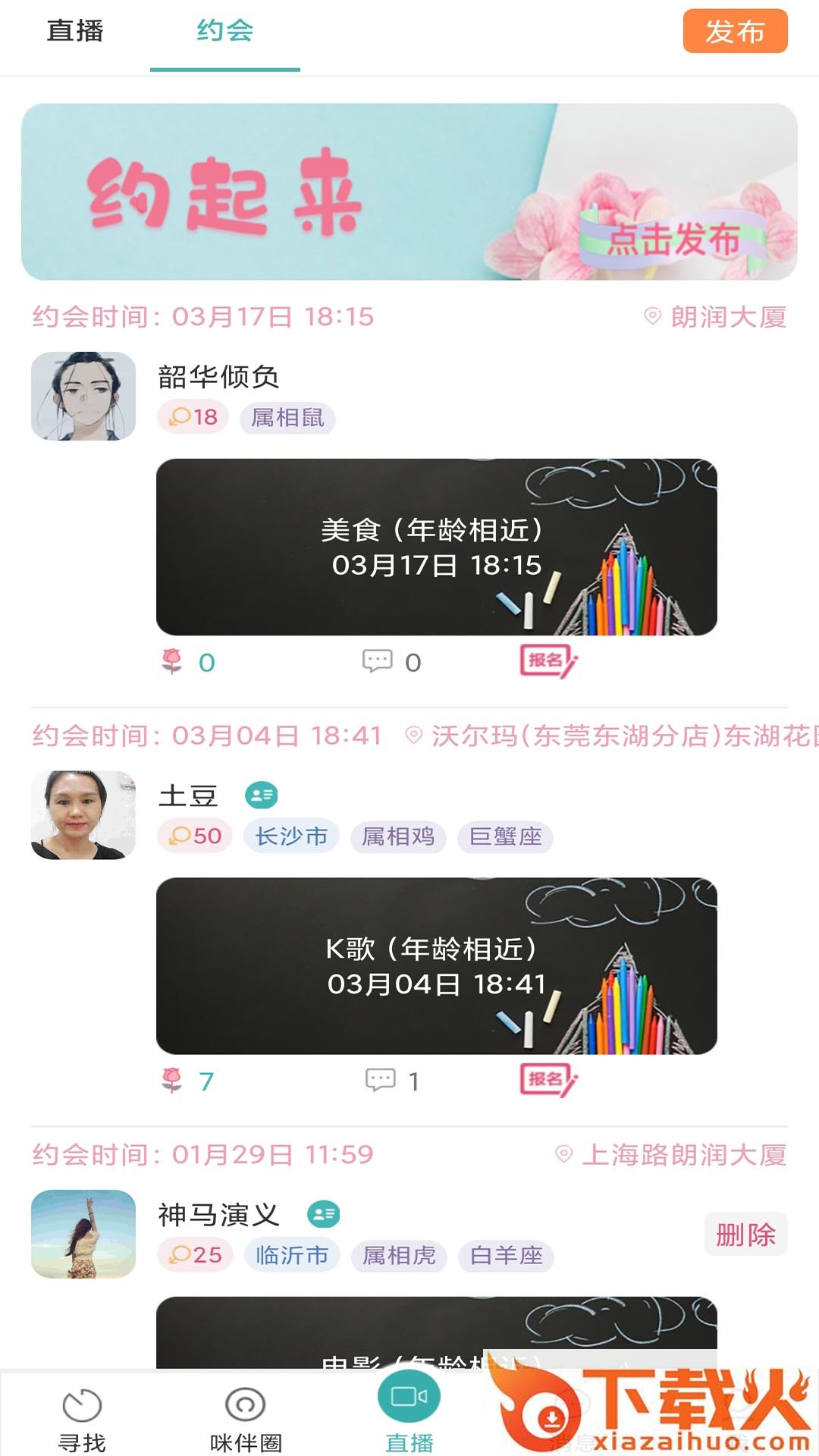The width and height of the screenshot is (819, 1456).
Task: Tap the orange 发布 button
Action: pos(735,32)
